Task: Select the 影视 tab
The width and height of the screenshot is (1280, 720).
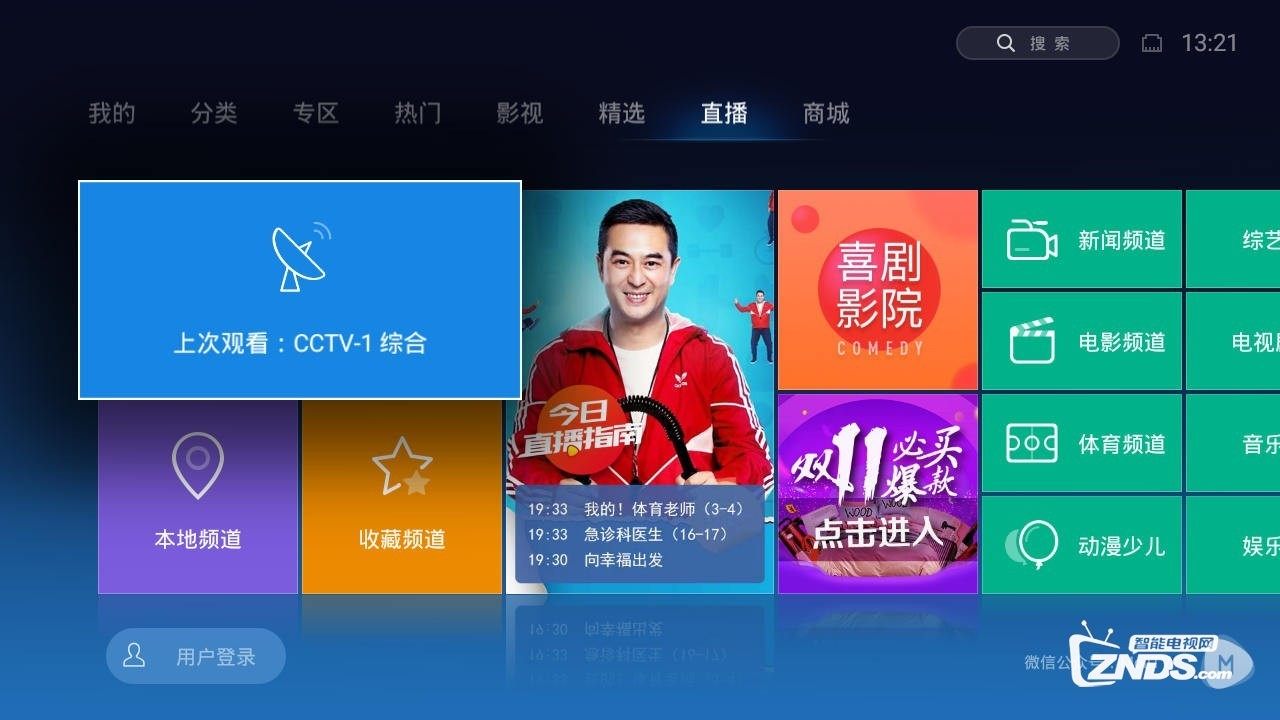Action: point(520,113)
